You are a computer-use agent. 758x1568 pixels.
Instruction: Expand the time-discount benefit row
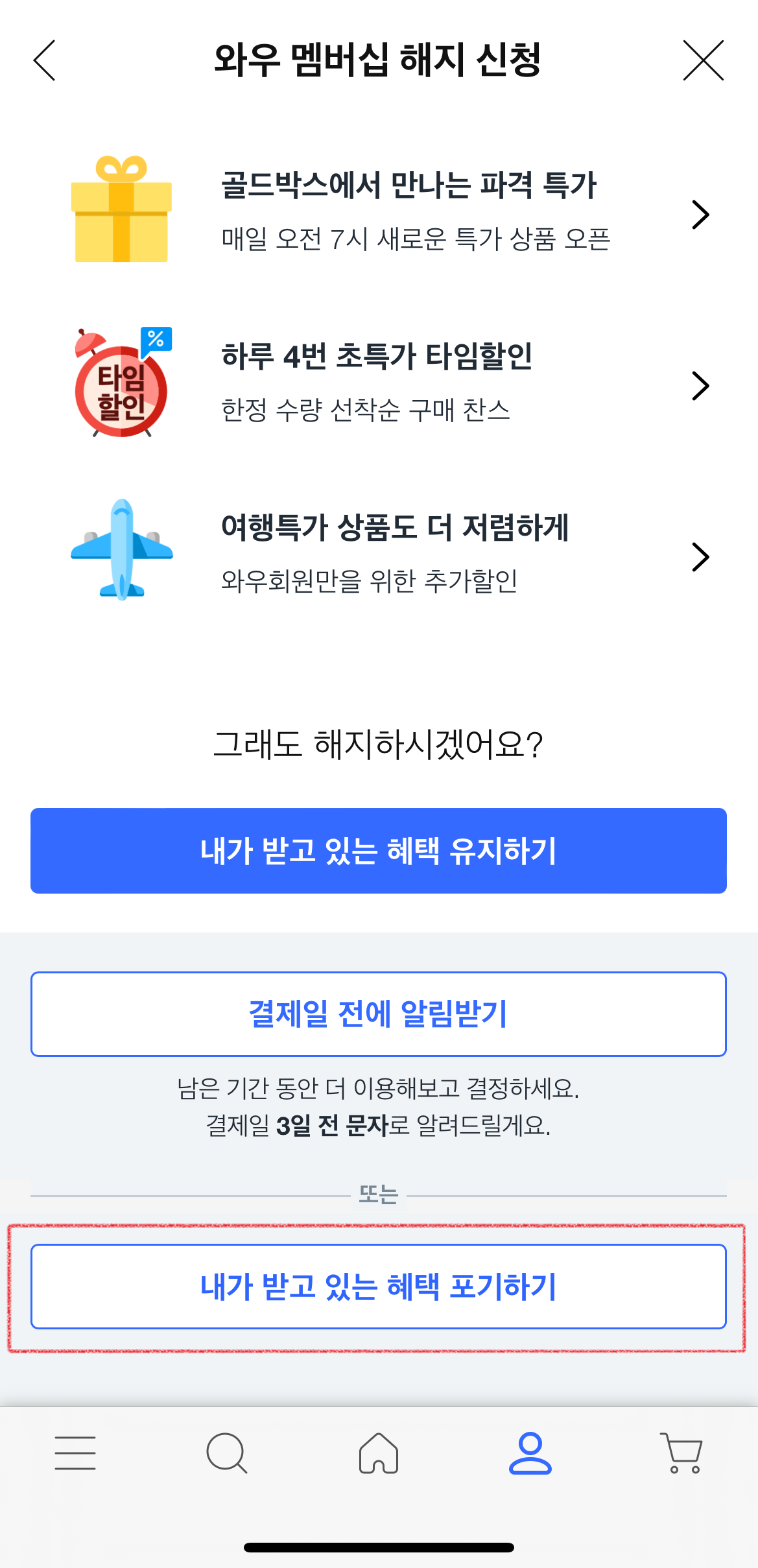[700, 386]
